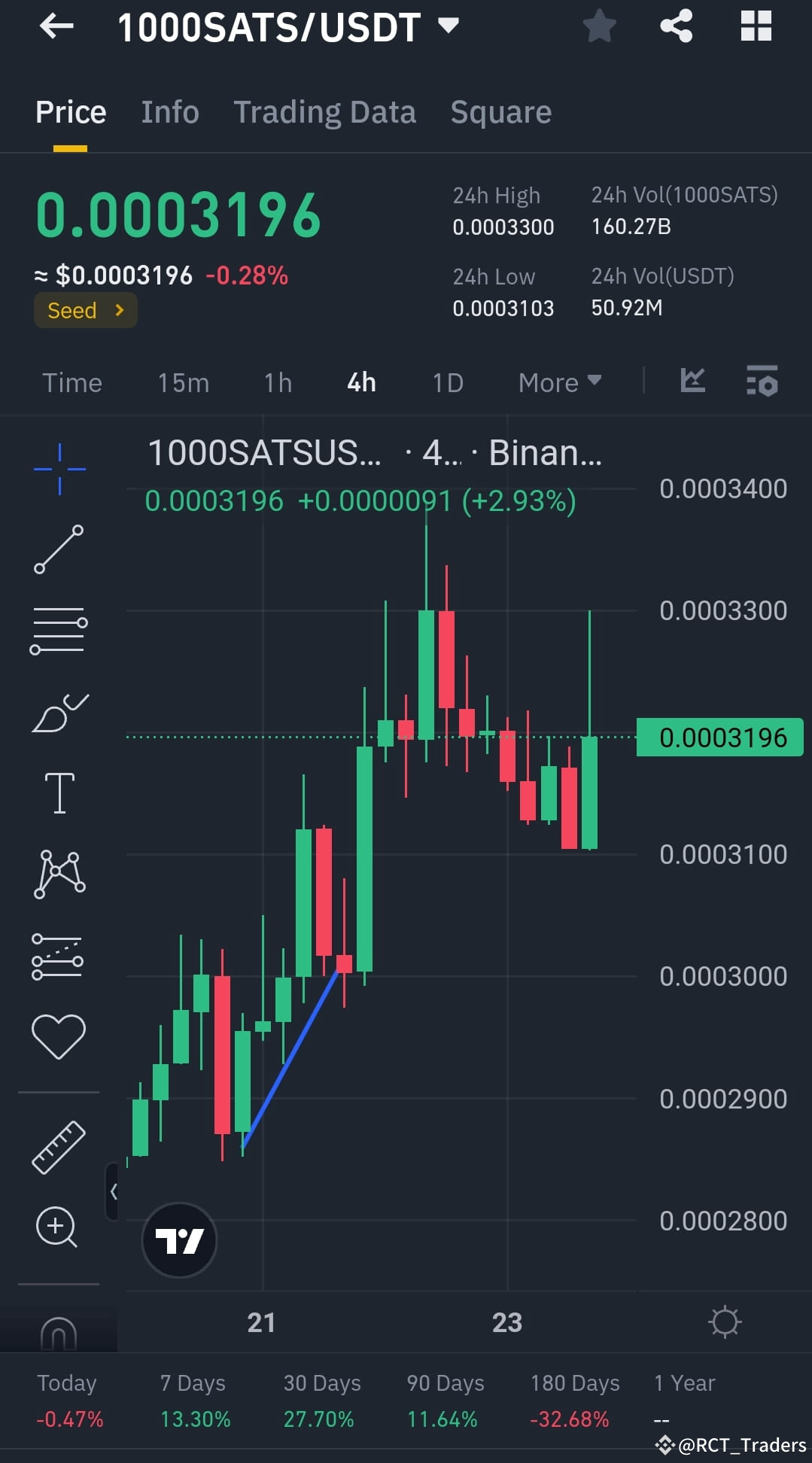
Task: Open the Seed tag details
Action: [85, 309]
